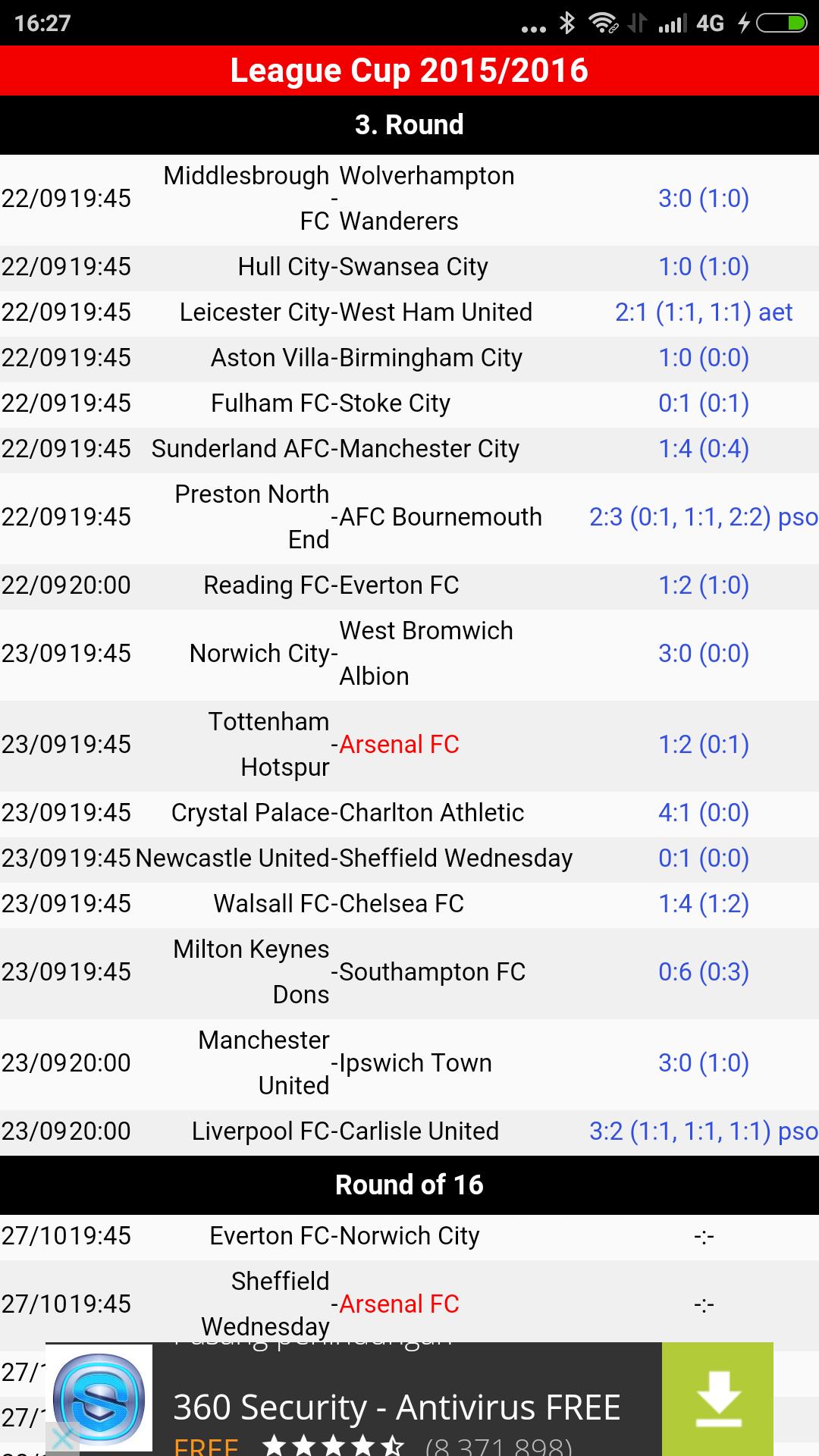Select the Everton FC-Norwich City fixture
This screenshot has width=819, height=1456.
[x=409, y=1235]
